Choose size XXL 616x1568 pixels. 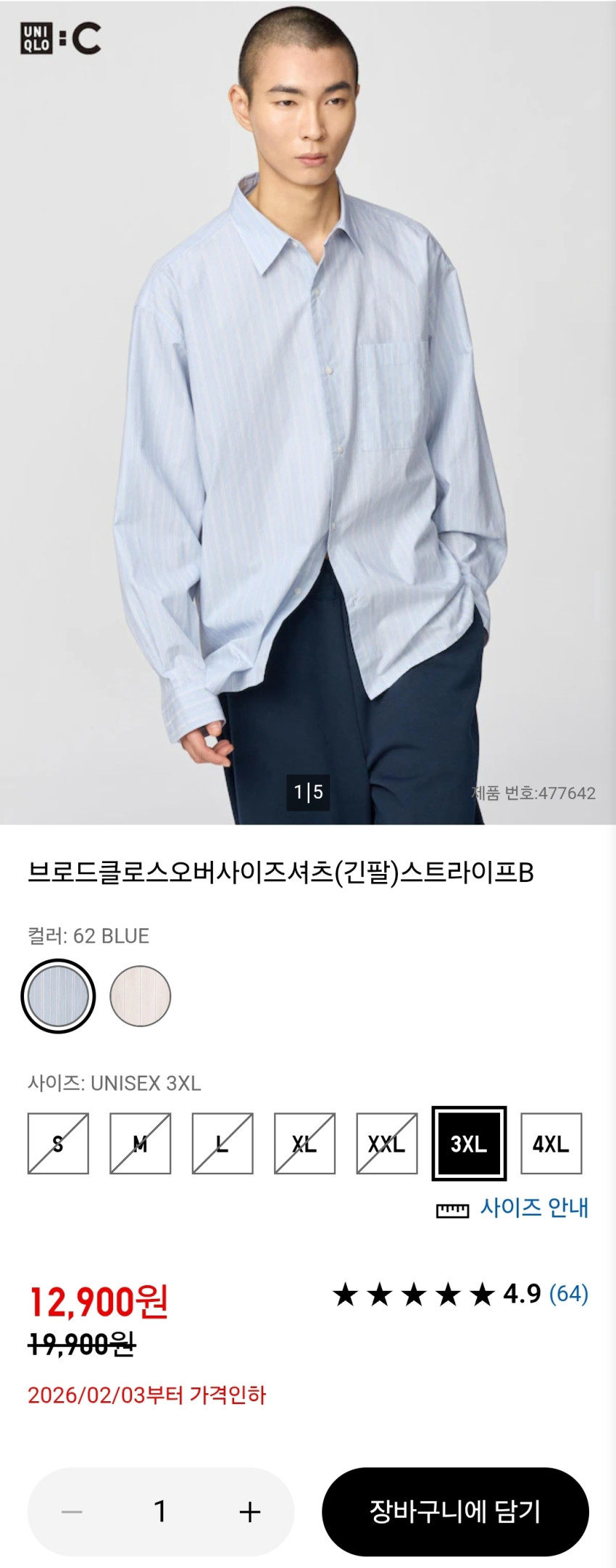pos(387,1144)
